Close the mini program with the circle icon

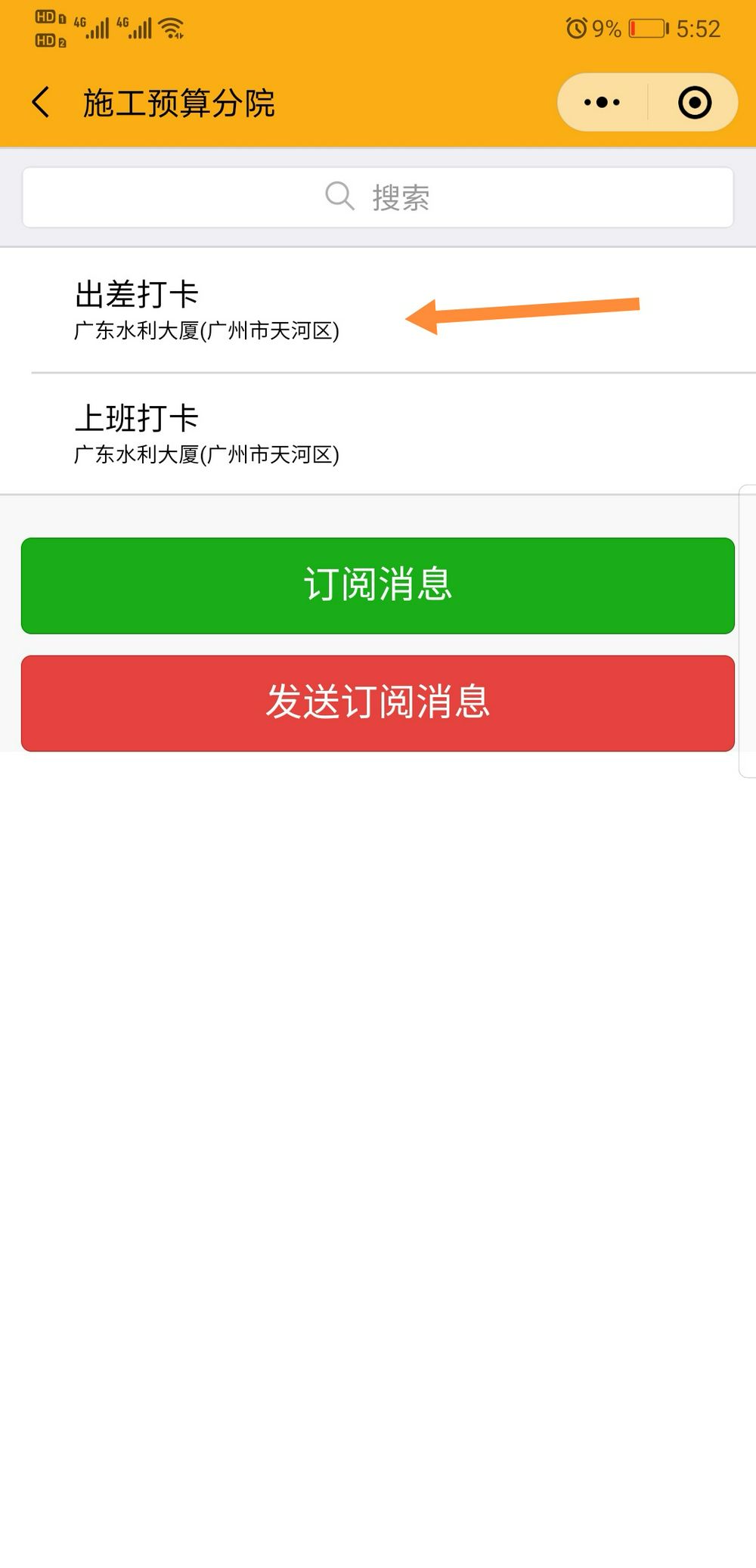click(x=694, y=102)
